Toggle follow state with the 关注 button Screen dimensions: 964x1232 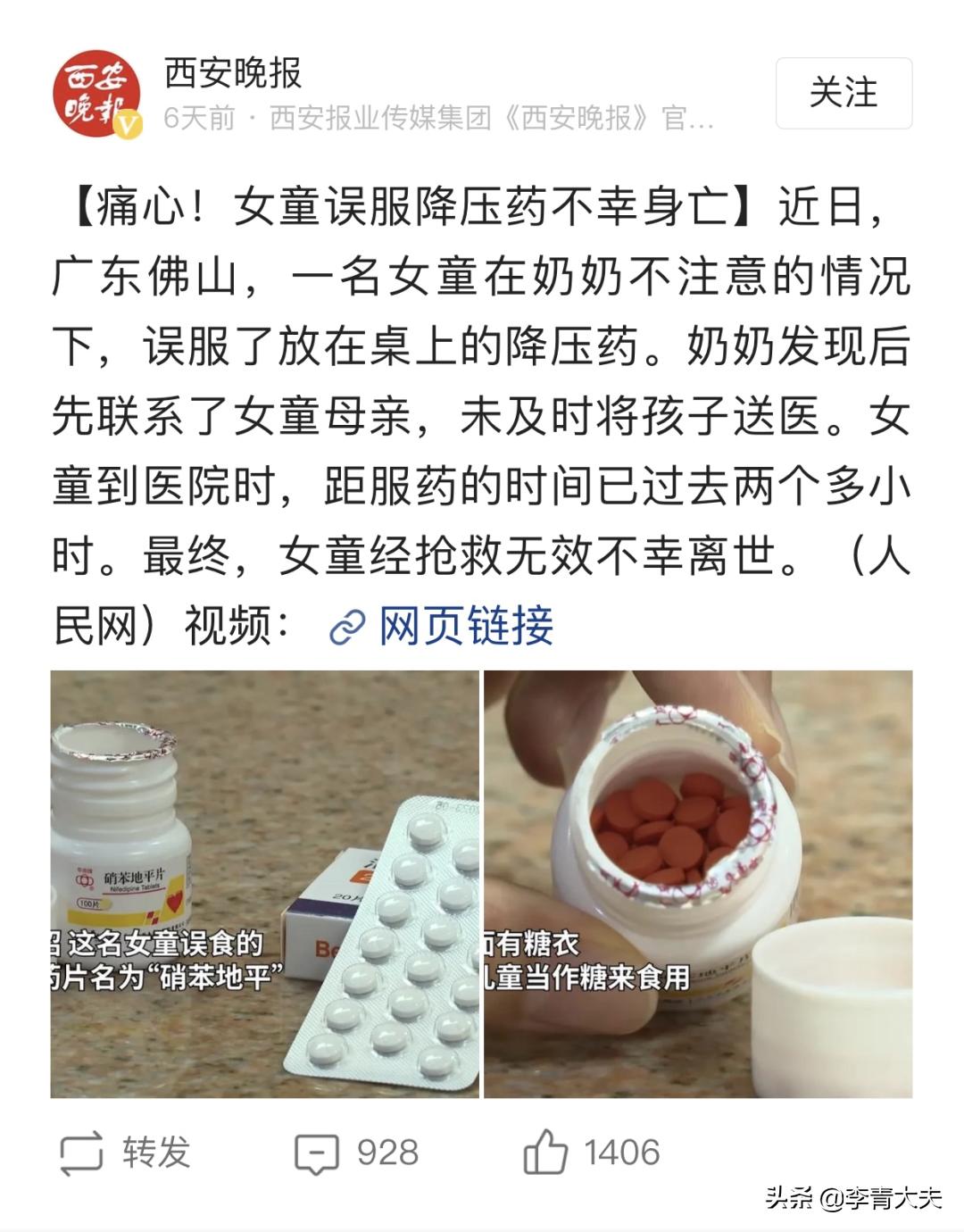843,92
